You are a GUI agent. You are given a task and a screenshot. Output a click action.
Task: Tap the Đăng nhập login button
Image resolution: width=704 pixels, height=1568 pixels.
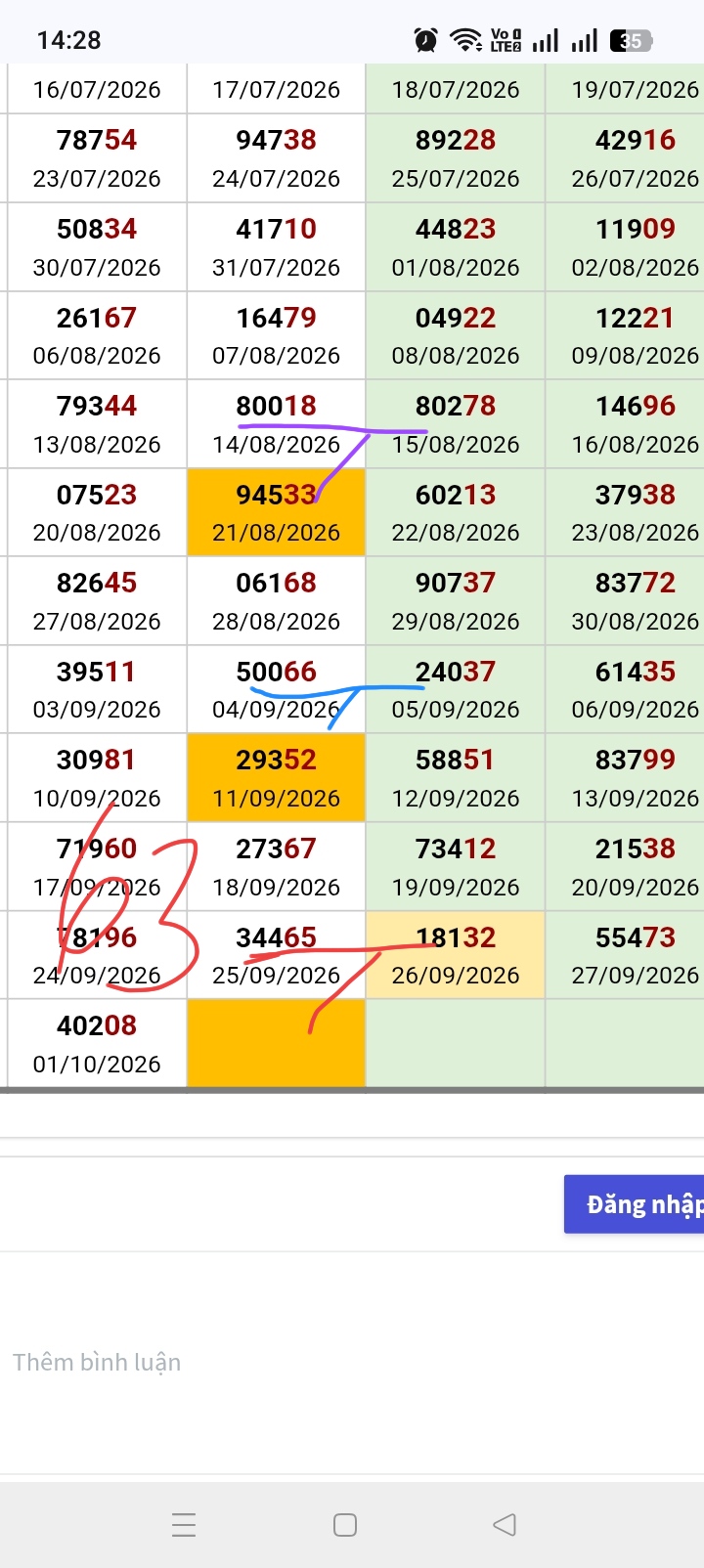pos(635,1204)
